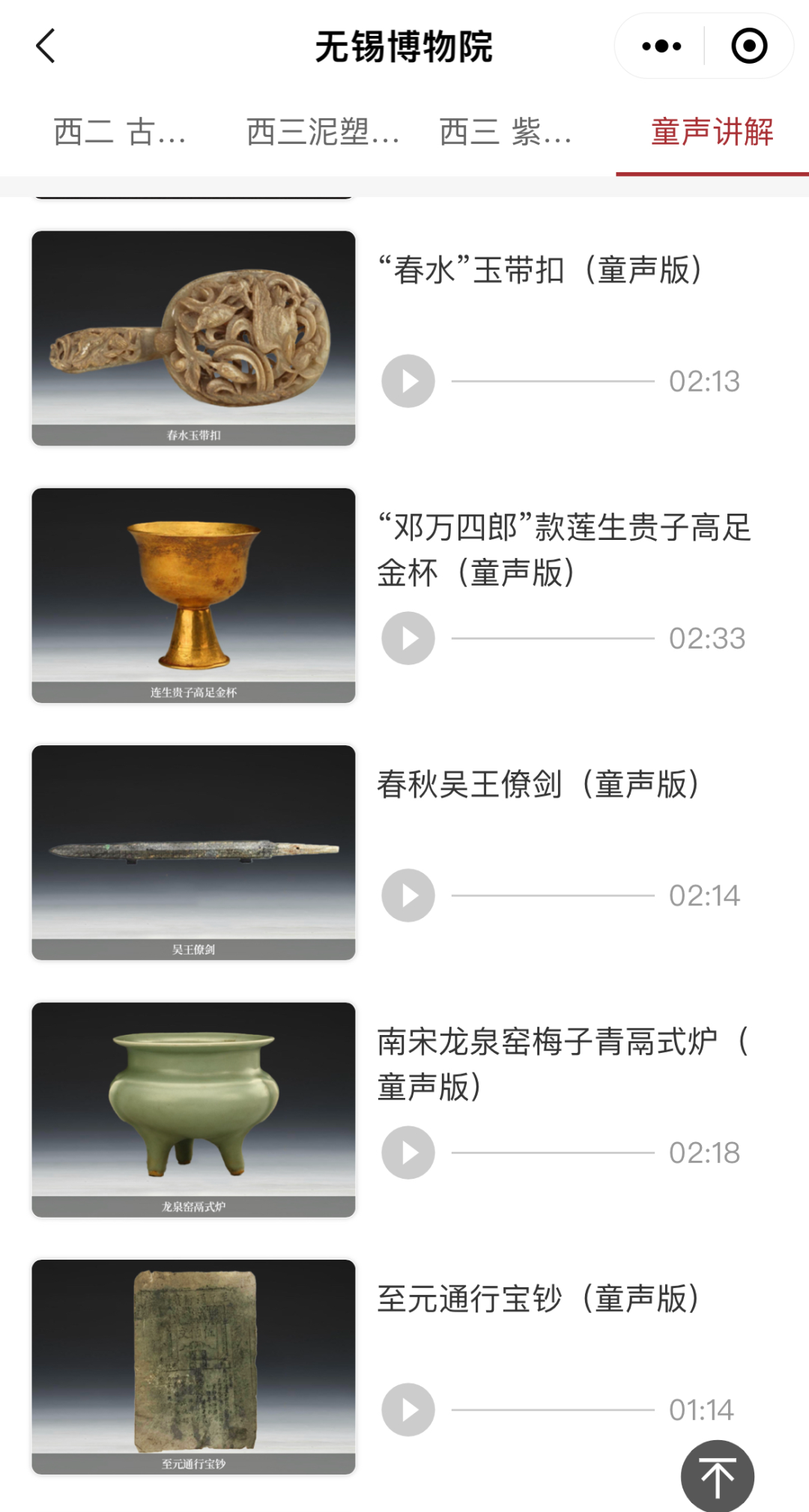Play audio for 南宋龙泉窑梅子青鬲式炉
This screenshot has height=1512, width=809.
pos(408,1153)
